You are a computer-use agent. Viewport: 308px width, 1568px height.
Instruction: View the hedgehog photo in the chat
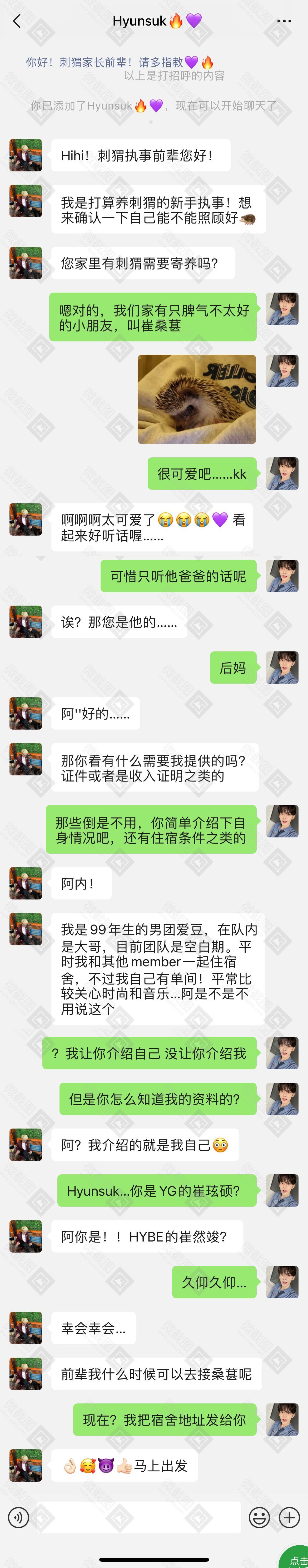point(197,399)
